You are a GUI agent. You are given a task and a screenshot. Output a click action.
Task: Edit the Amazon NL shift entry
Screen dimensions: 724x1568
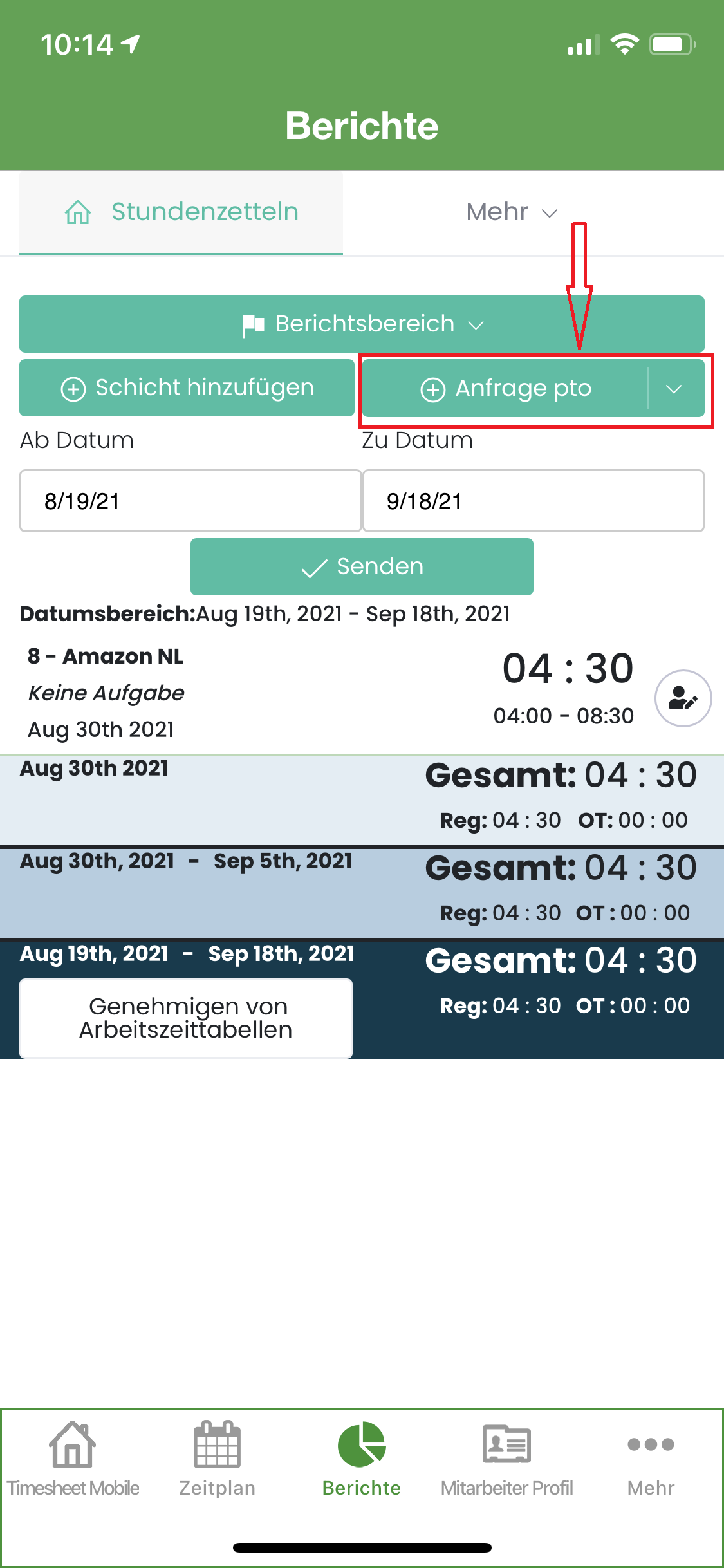coord(683,698)
